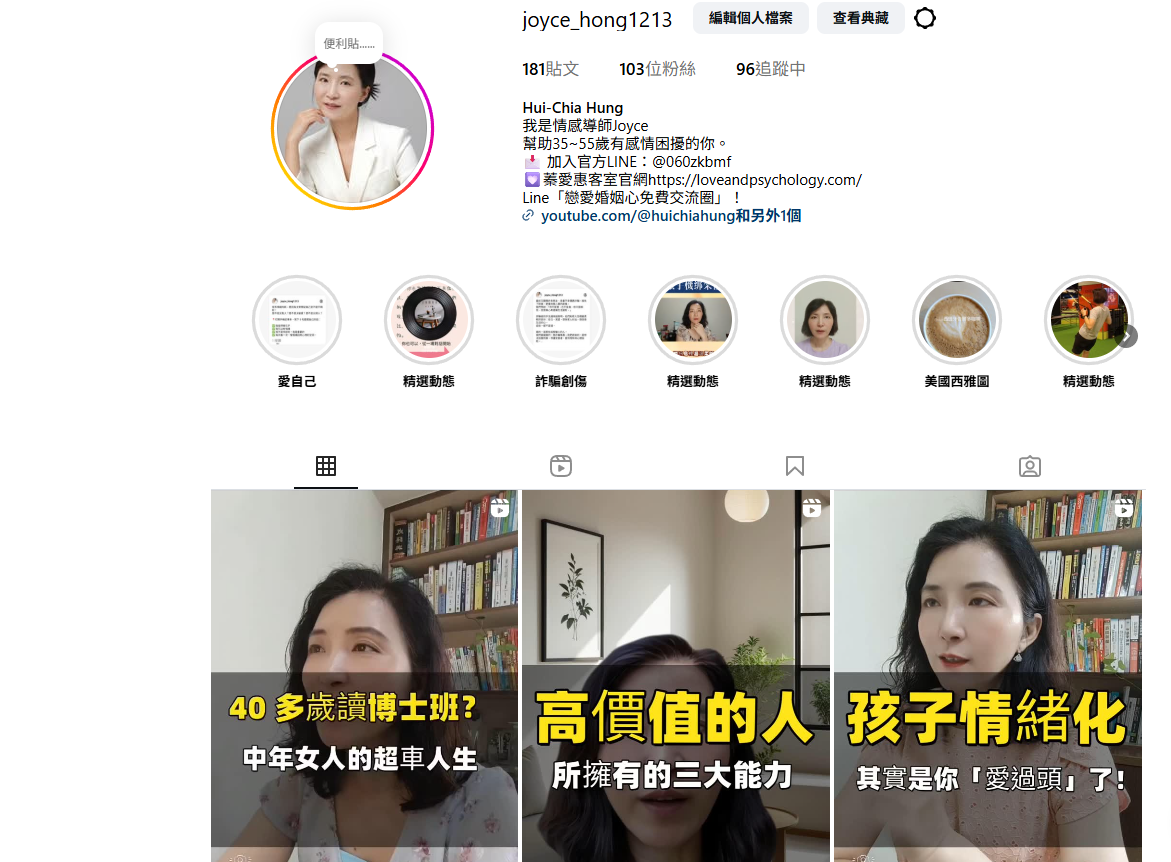Switch to the Reels tab
The width and height of the screenshot is (1171, 862).
click(561, 466)
